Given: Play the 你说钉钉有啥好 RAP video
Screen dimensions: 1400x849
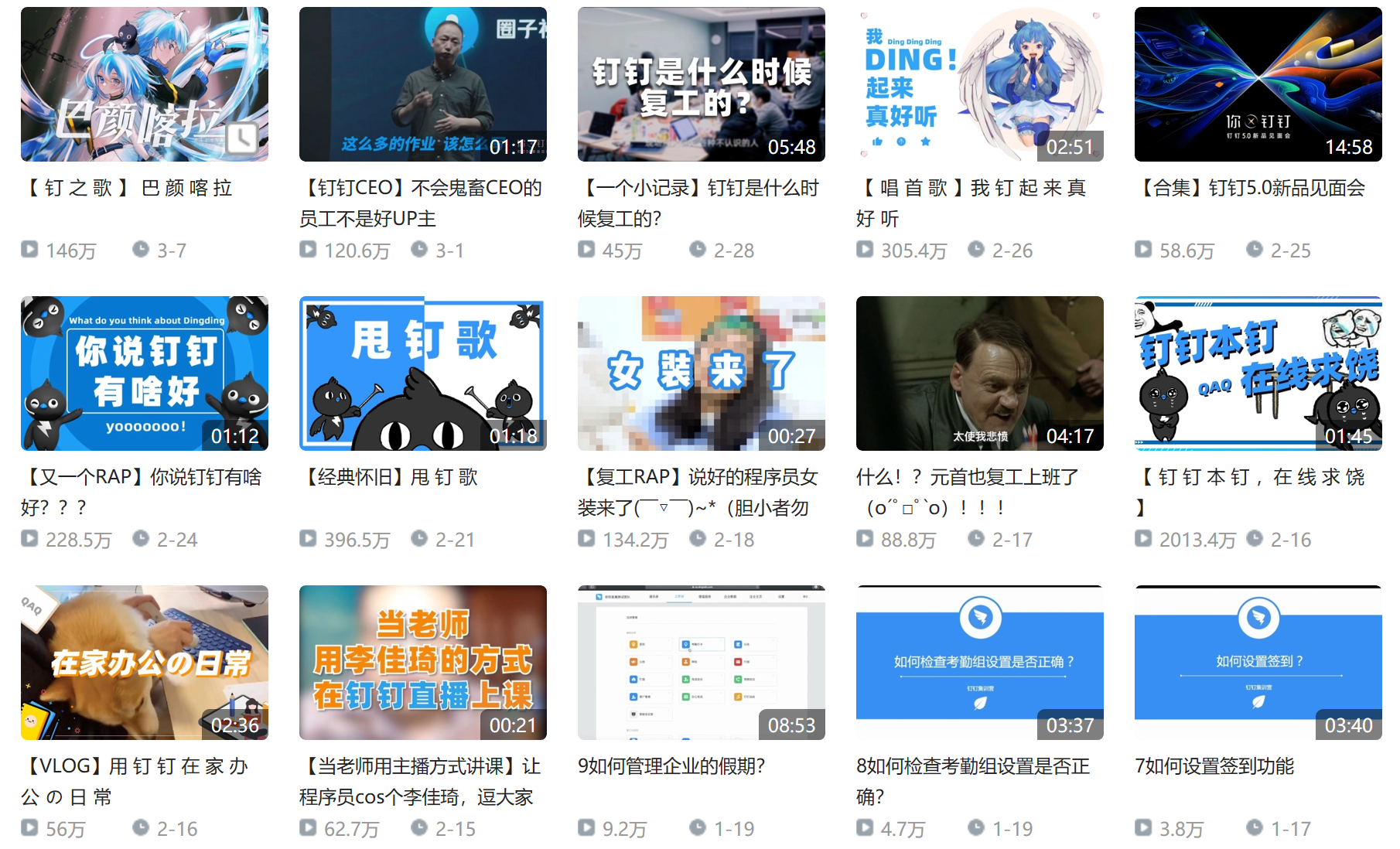Looking at the screenshot, I should click(145, 373).
